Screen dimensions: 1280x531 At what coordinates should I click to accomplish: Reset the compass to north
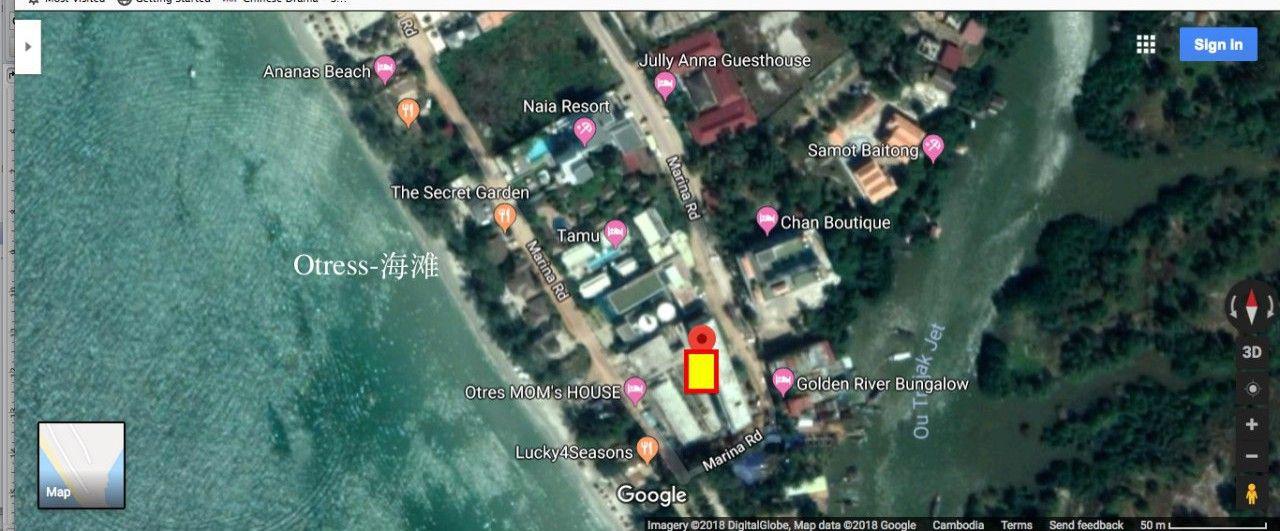(x=1251, y=306)
